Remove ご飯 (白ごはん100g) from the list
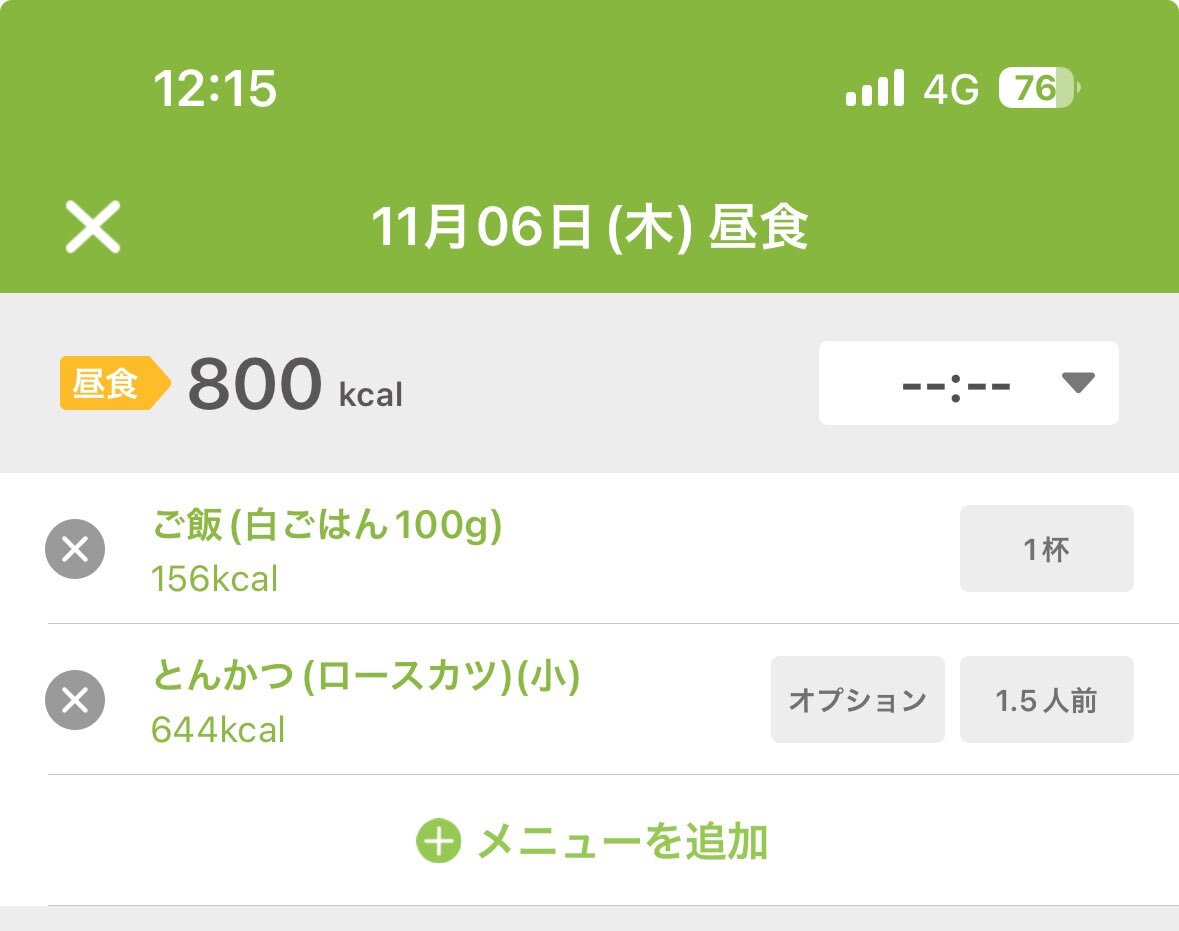Image resolution: width=1179 pixels, height=931 pixels. click(75, 549)
